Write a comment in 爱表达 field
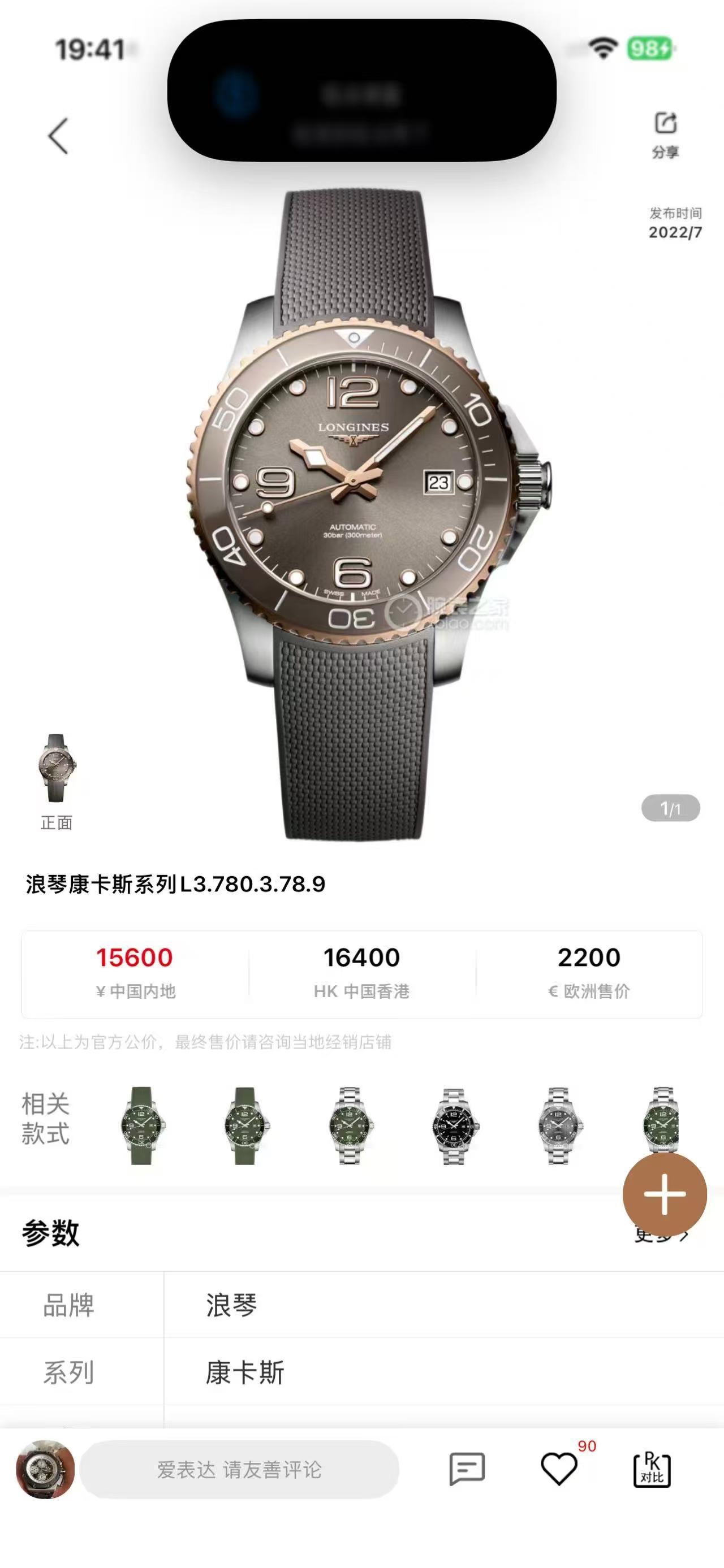724x1568 pixels. pos(239,1470)
